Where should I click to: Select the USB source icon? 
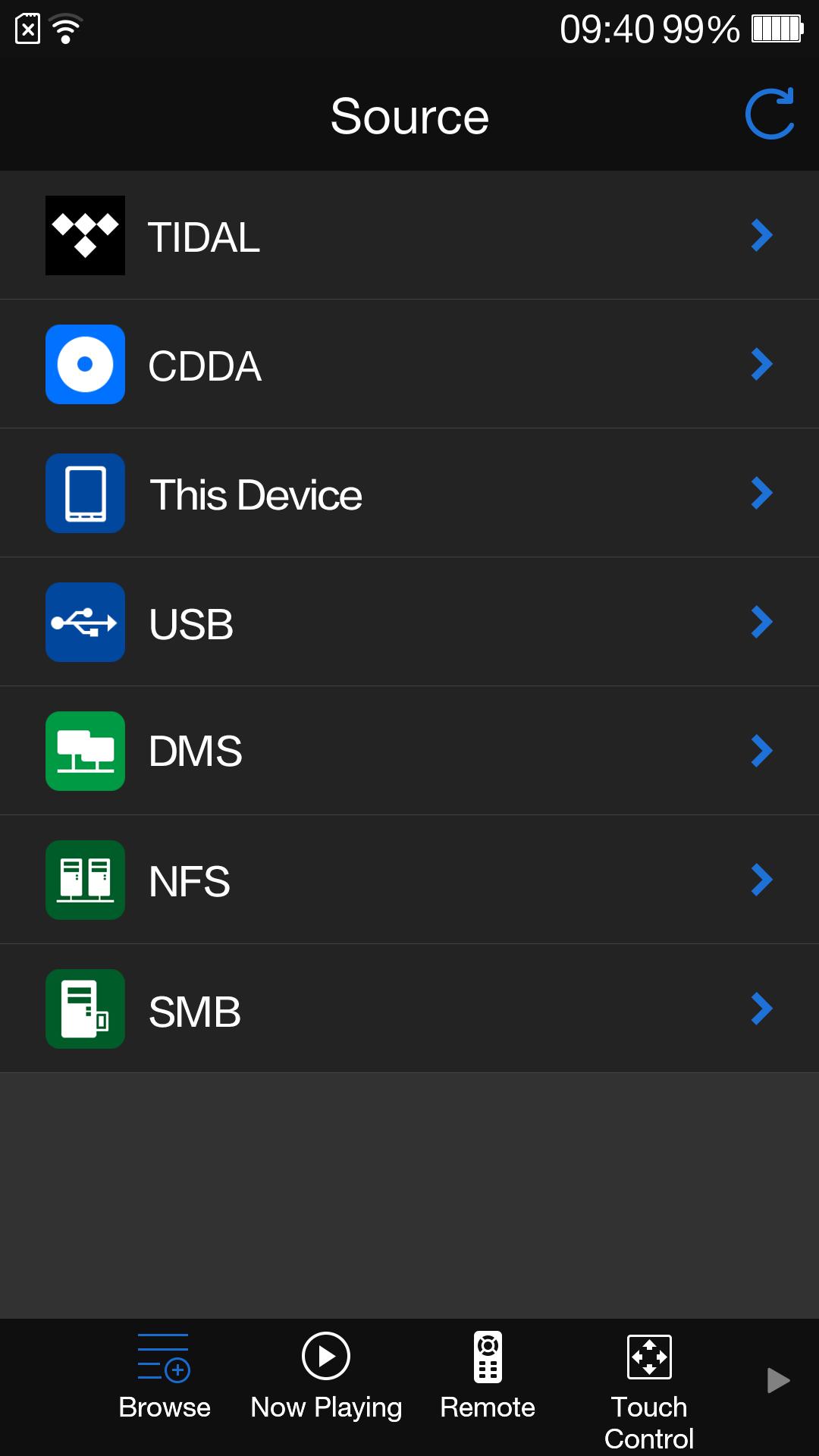85,622
